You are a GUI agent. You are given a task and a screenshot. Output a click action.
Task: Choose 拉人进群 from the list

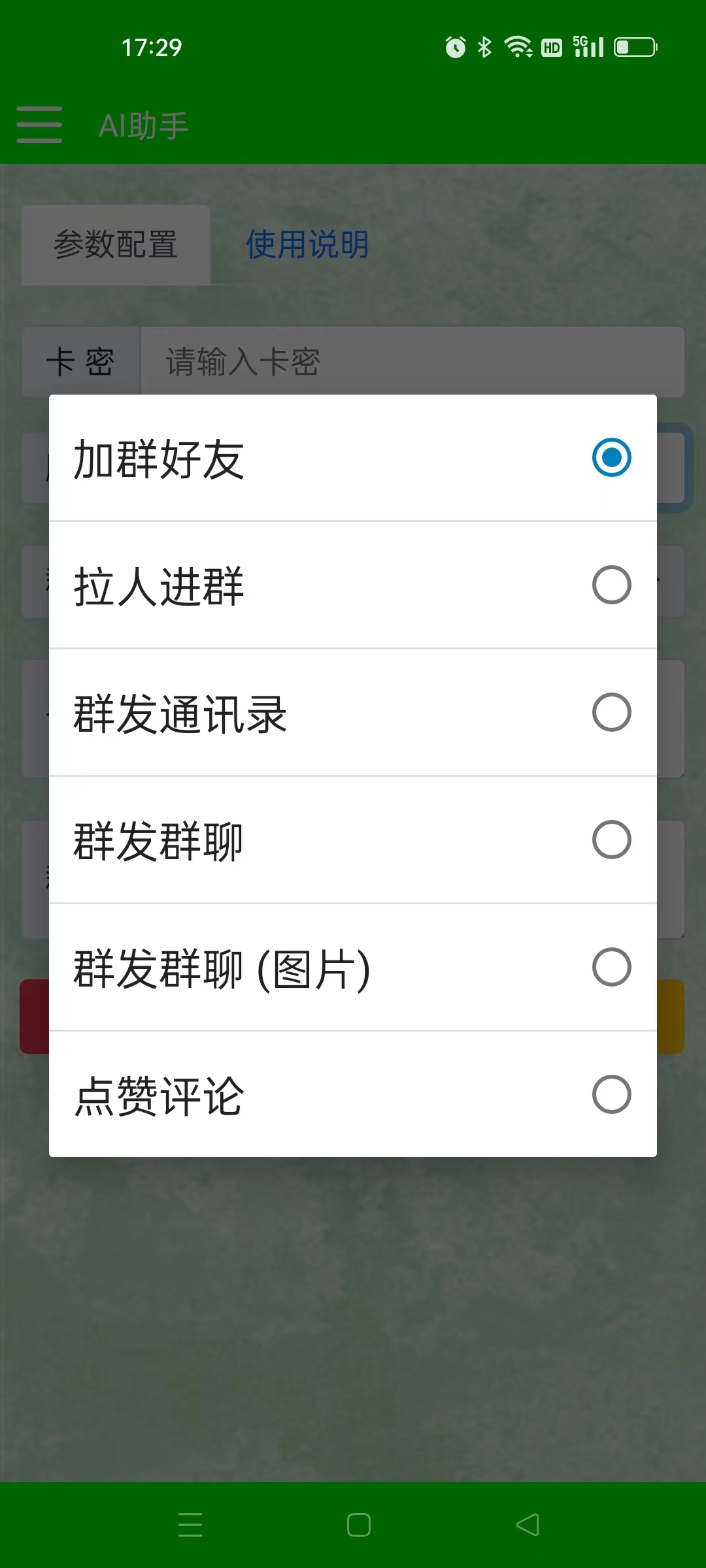[353, 585]
